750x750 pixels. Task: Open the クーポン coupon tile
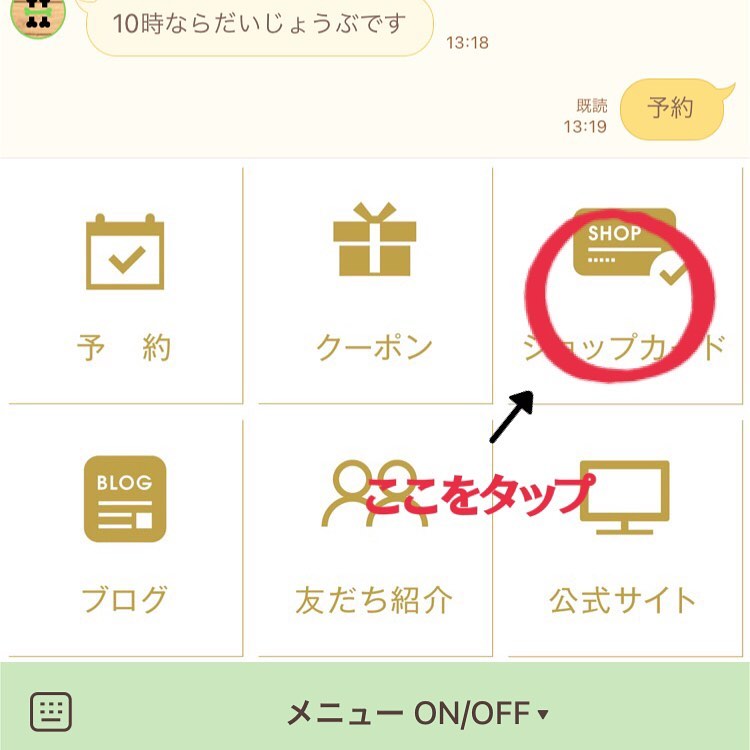374,285
